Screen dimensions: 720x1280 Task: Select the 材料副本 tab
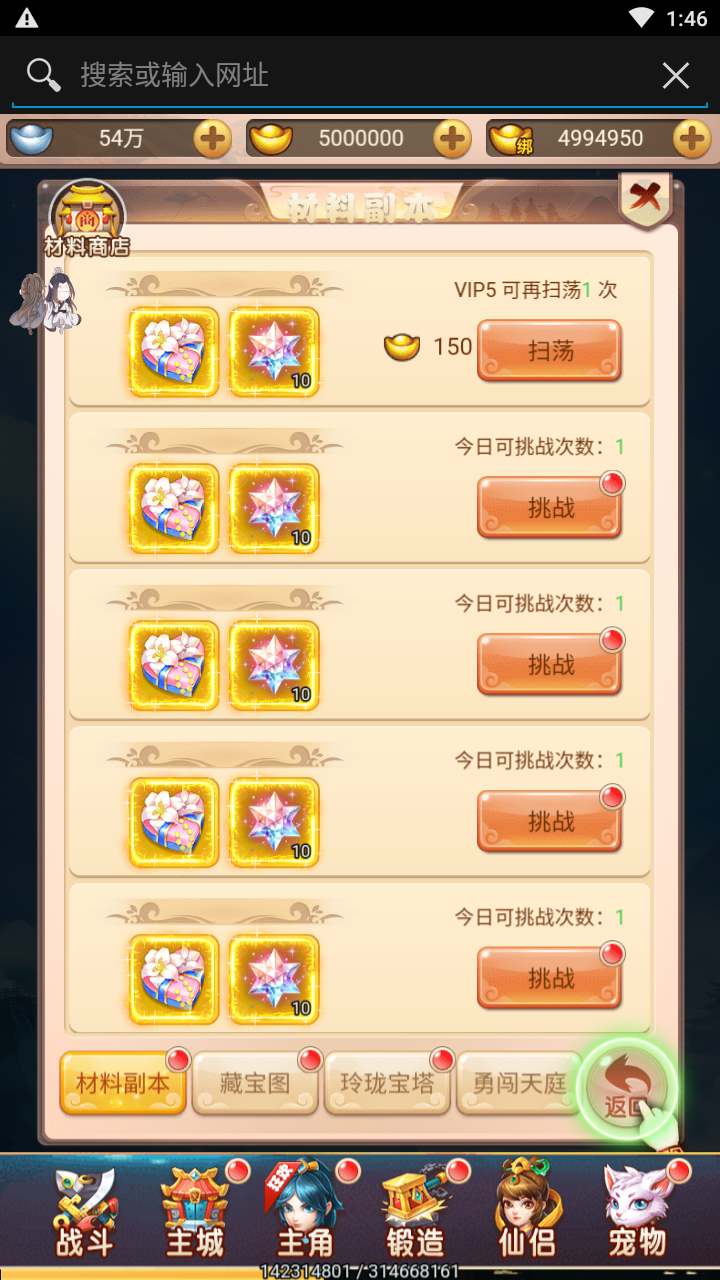pyautogui.click(x=123, y=1083)
